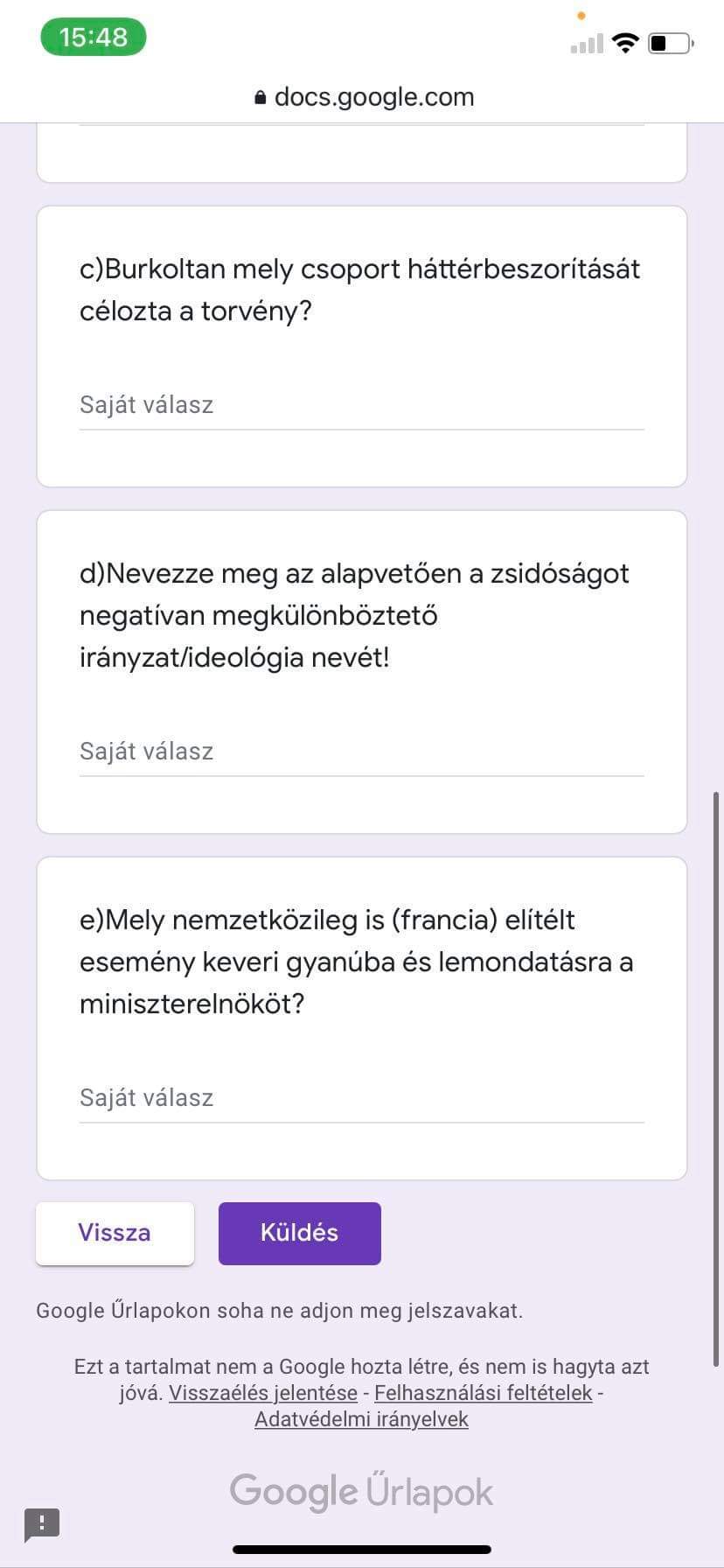Open the feedback exclamation icon
The image size is (724, 1568).
(42, 1524)
